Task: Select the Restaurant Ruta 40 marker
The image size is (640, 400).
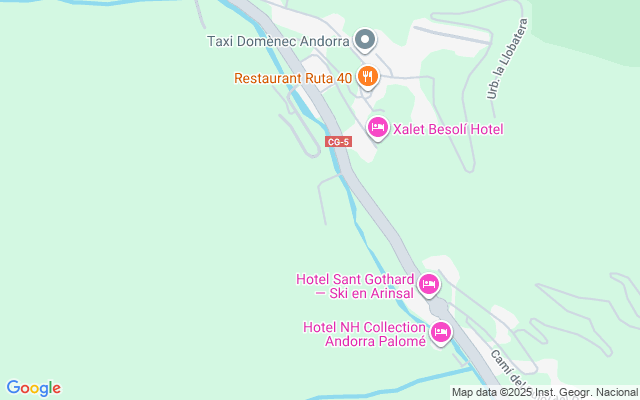Action: 367,76
